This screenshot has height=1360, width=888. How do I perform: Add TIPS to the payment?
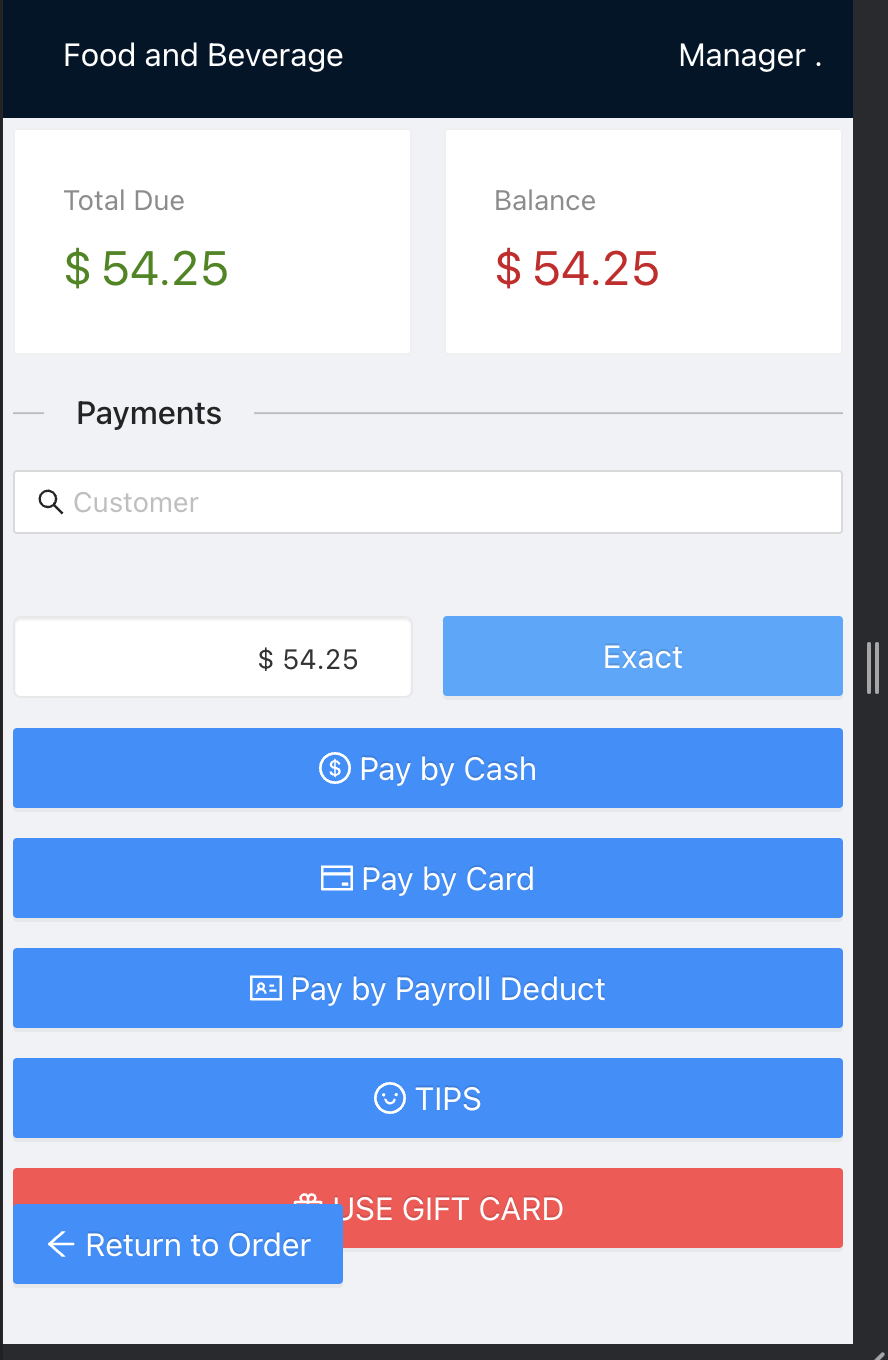[x=428, y=1098]
